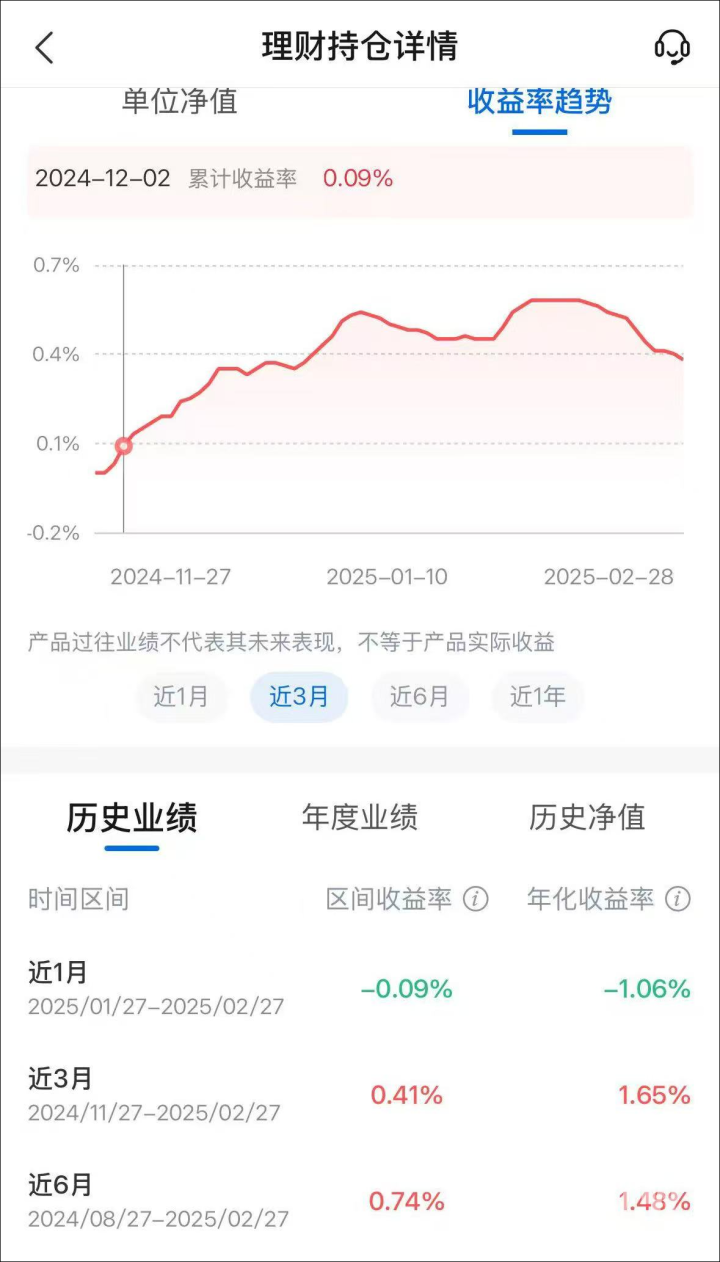This screenshot has width=720, height=1262.
Task: Show the 近1月 chart range
Action: [x=181, y=697]
